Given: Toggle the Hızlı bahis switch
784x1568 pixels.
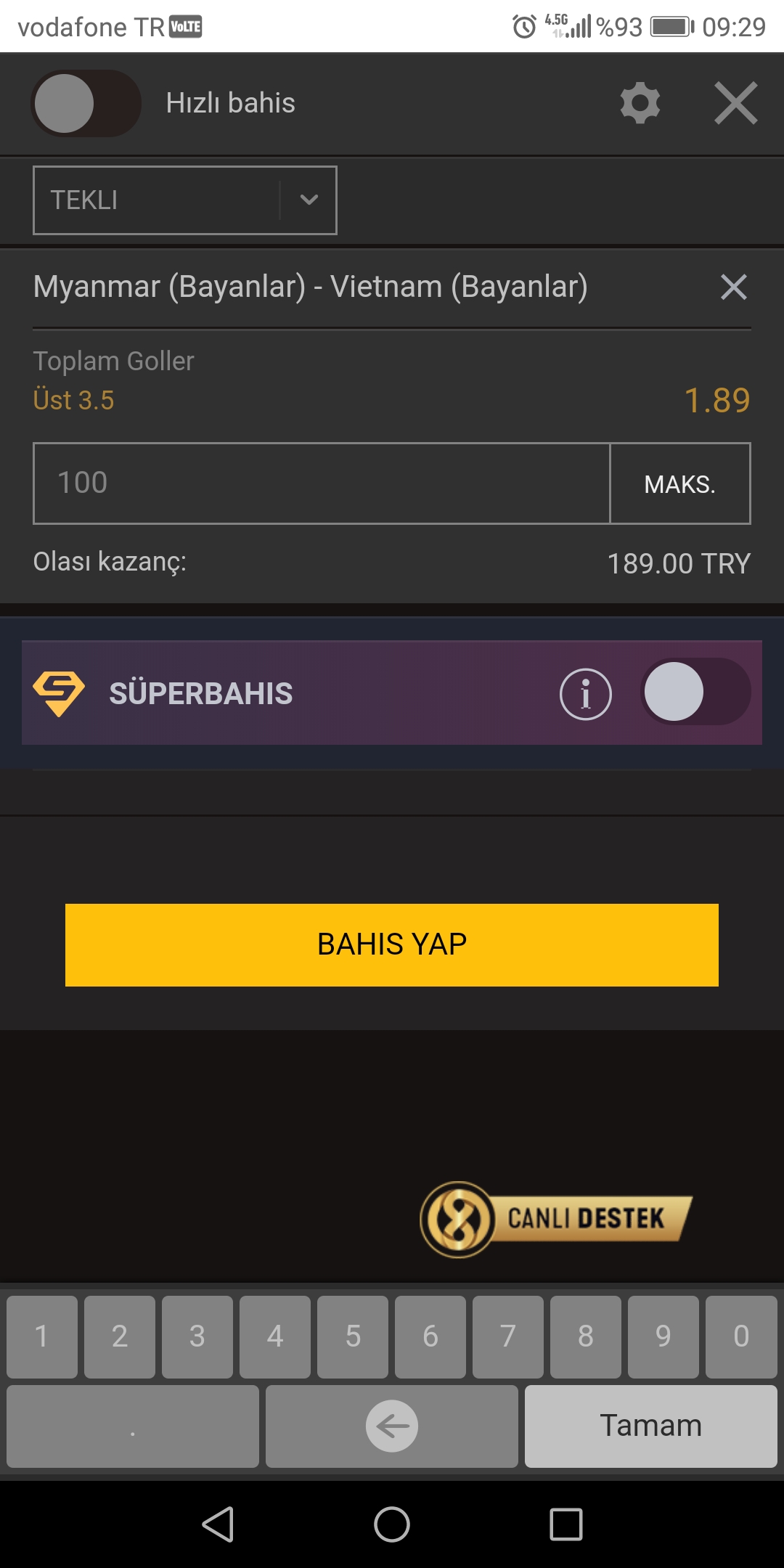Looking at the screenshot, I should [x=86, y=103].
